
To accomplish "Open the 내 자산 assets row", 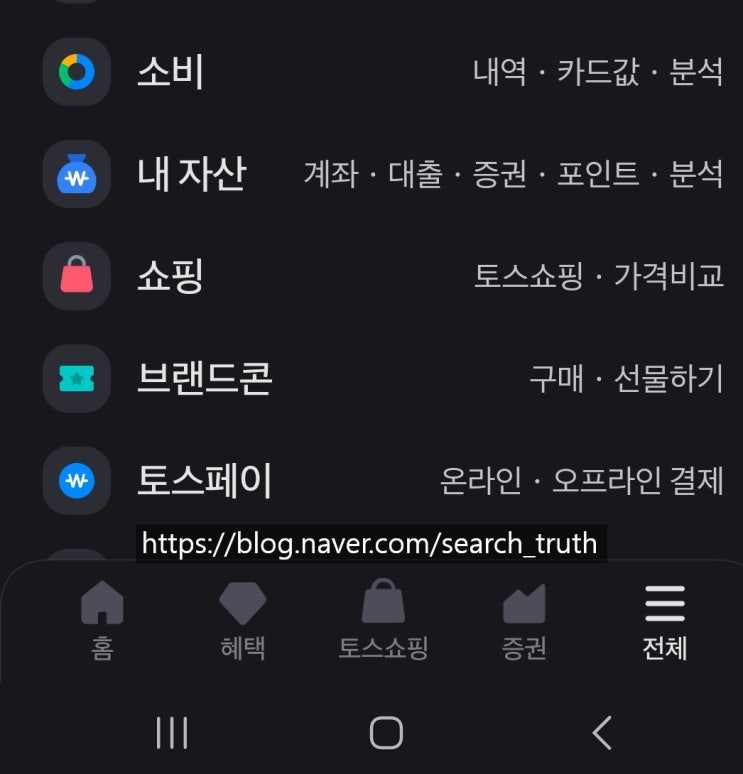I will [x=190, y=174].
